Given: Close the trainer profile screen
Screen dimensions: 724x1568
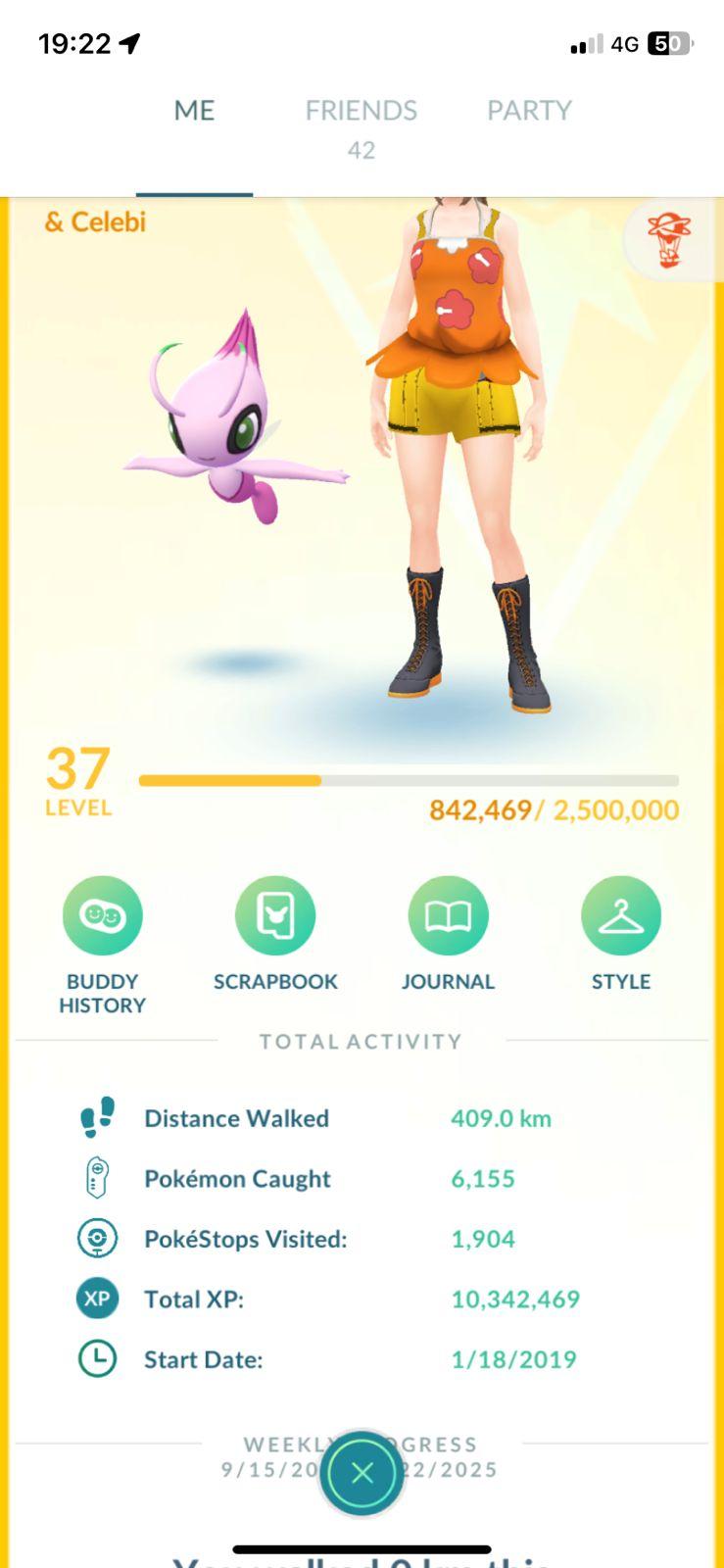Looking at the screenshot, I should [362, 1472].
